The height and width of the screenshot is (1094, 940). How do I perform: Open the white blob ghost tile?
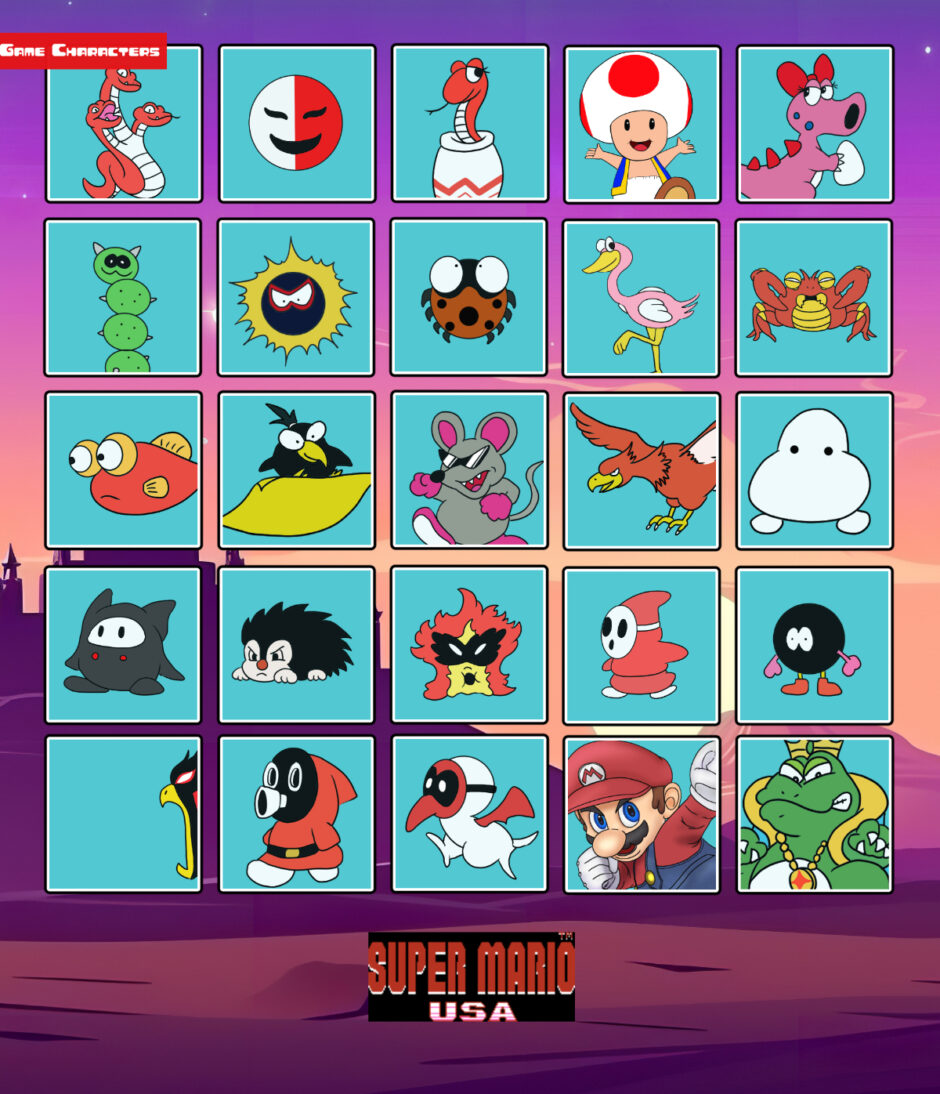tap(814, 470)
